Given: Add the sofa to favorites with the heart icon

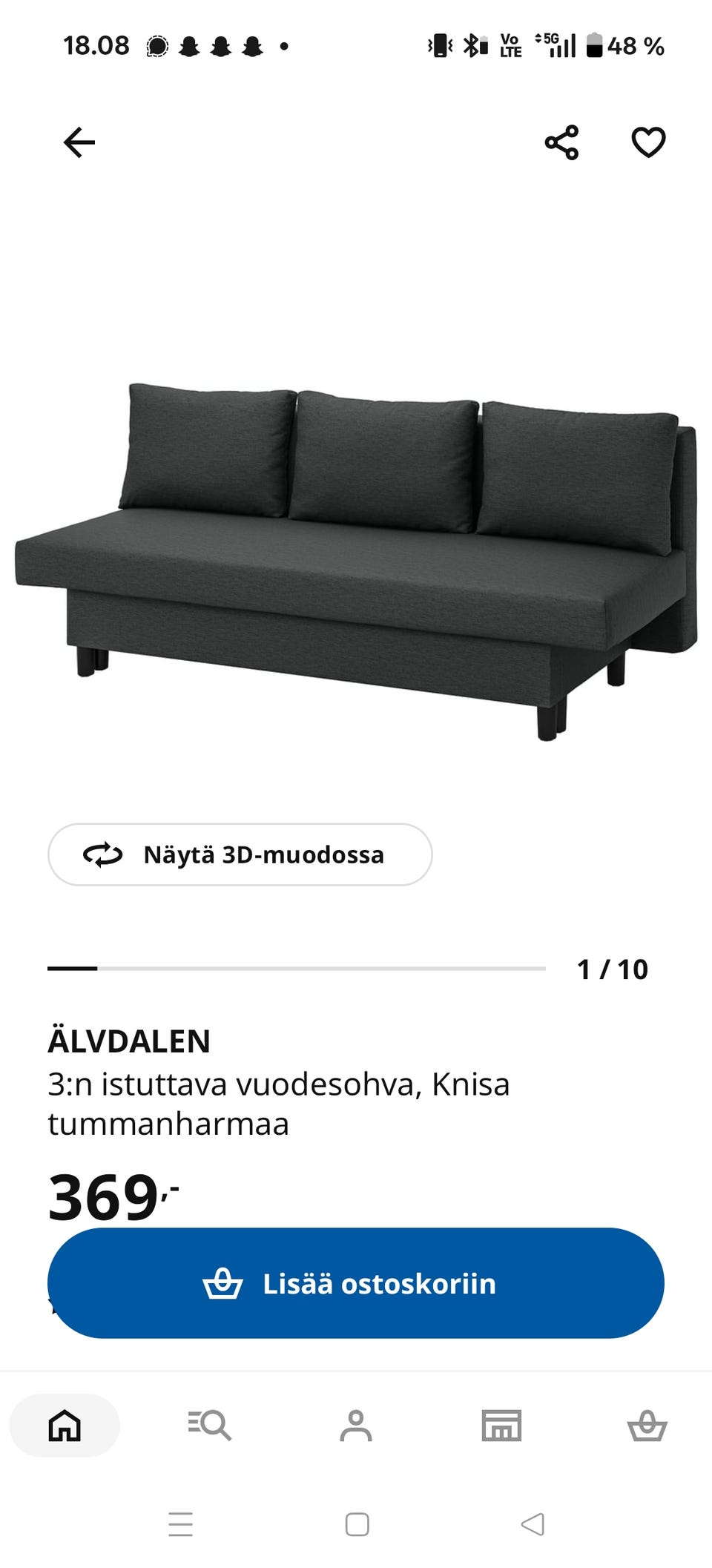Looking at the screenshot, I should coord(647,141).
